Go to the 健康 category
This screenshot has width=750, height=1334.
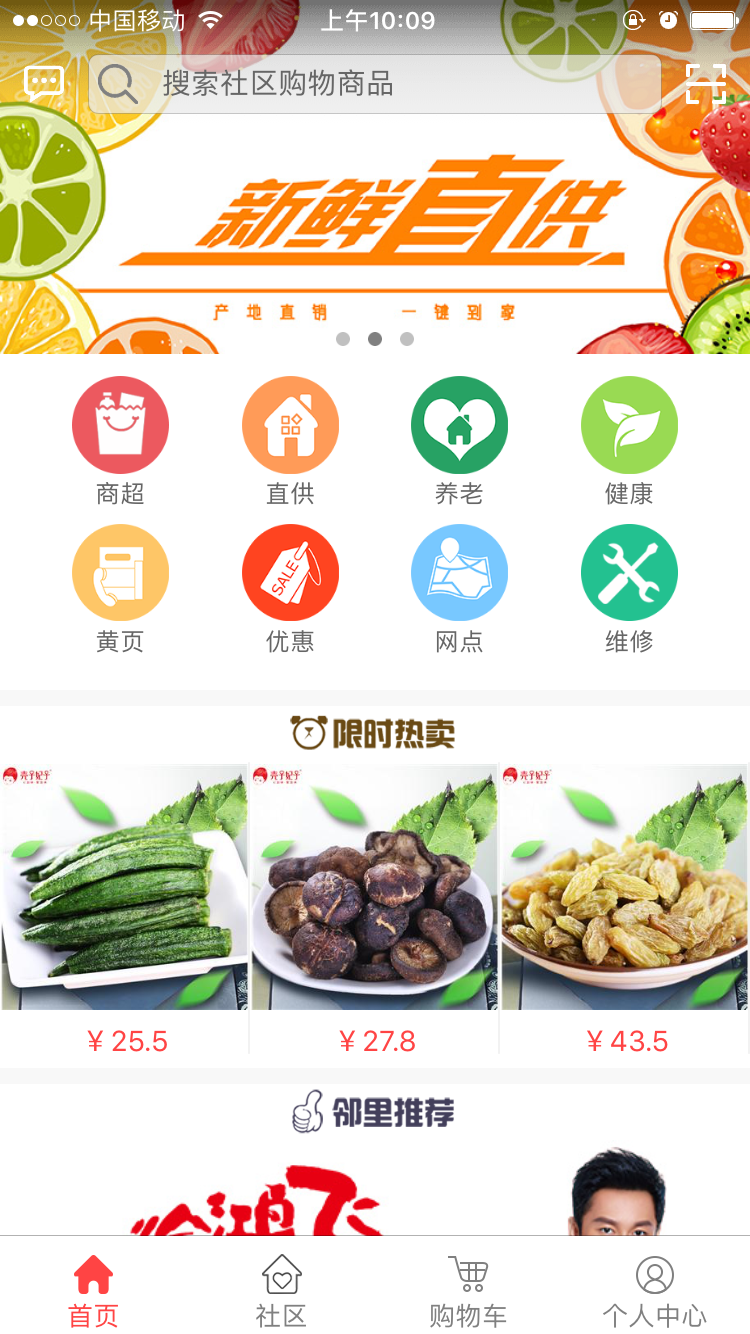[629, 425]
